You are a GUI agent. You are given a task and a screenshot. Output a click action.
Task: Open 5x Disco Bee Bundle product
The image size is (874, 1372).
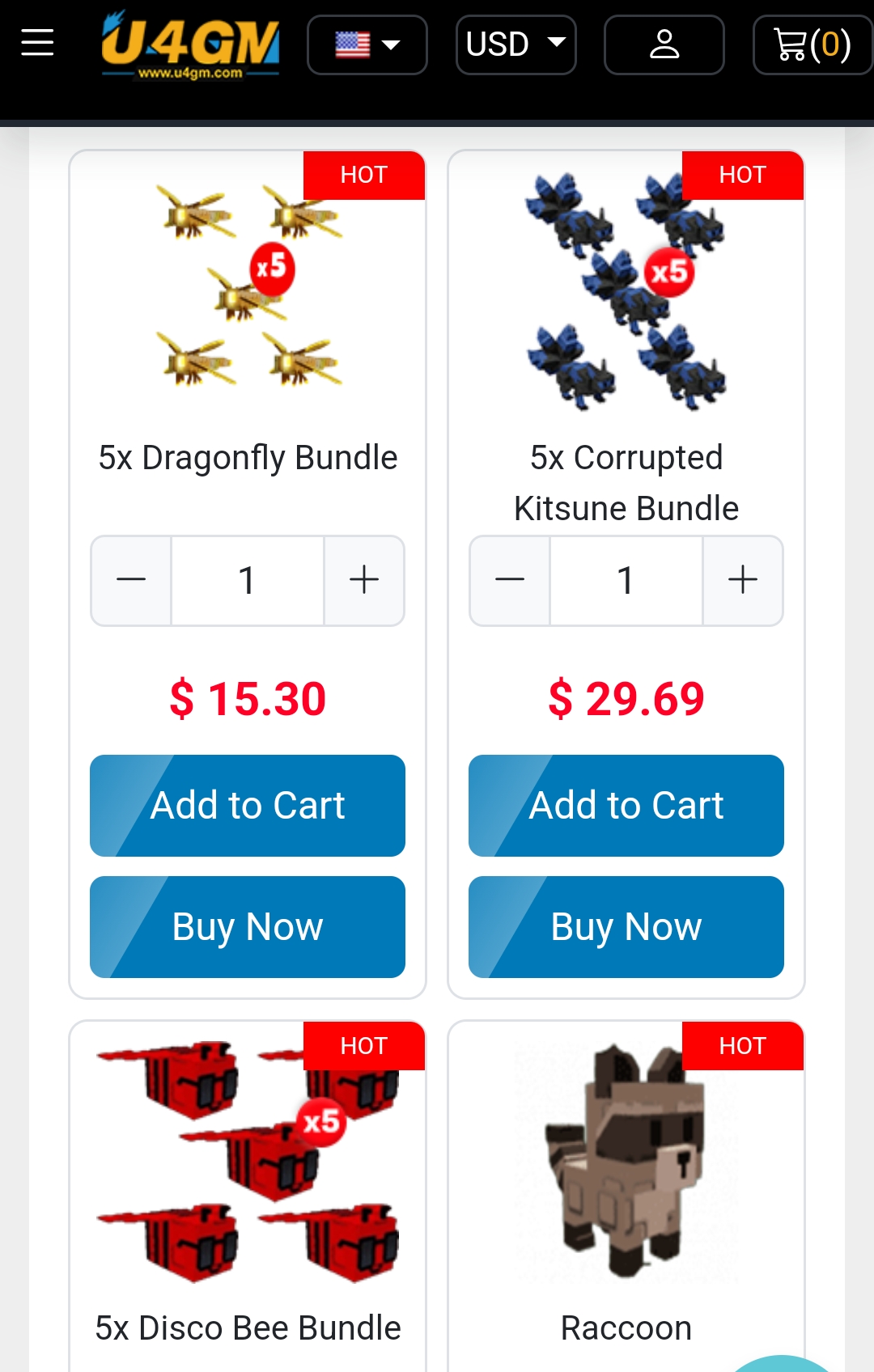[248, 1327]
